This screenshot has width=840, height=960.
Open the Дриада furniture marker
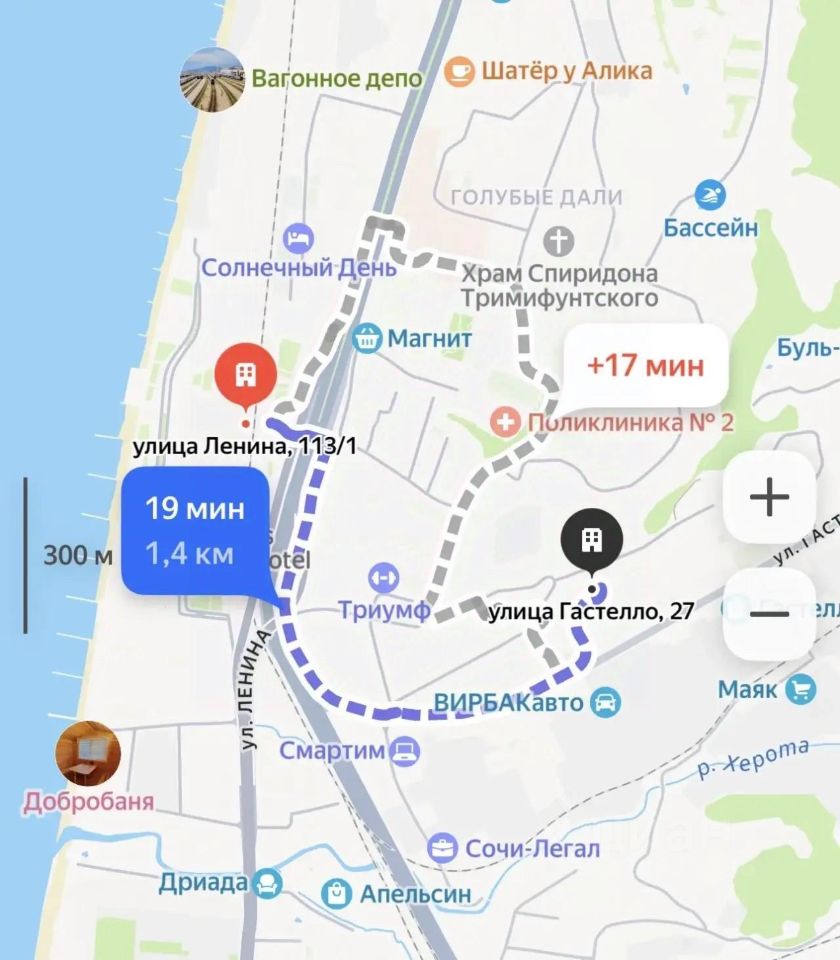click(268, 883)
